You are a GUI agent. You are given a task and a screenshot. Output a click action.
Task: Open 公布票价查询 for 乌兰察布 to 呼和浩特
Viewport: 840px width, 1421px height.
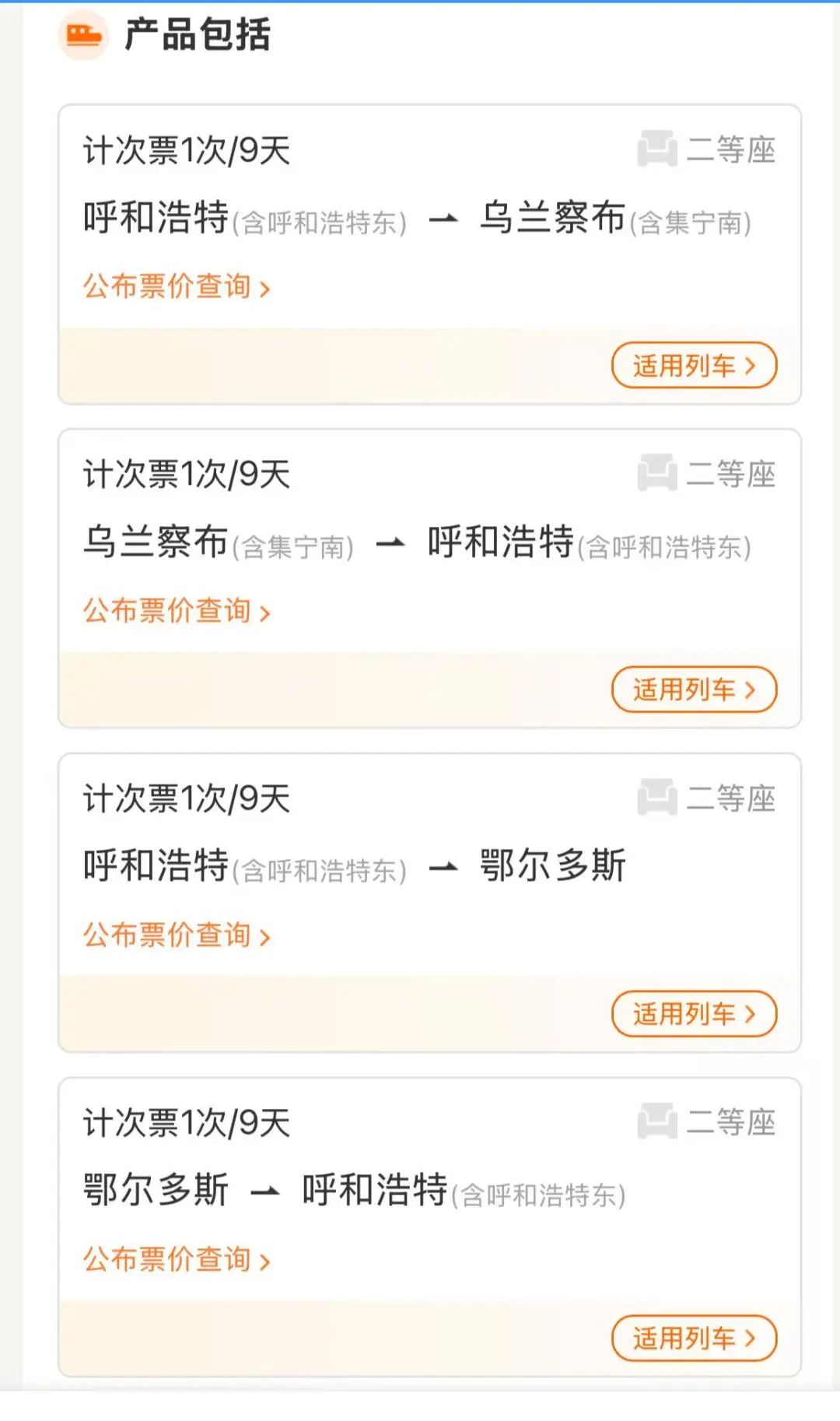pos(177,612)
